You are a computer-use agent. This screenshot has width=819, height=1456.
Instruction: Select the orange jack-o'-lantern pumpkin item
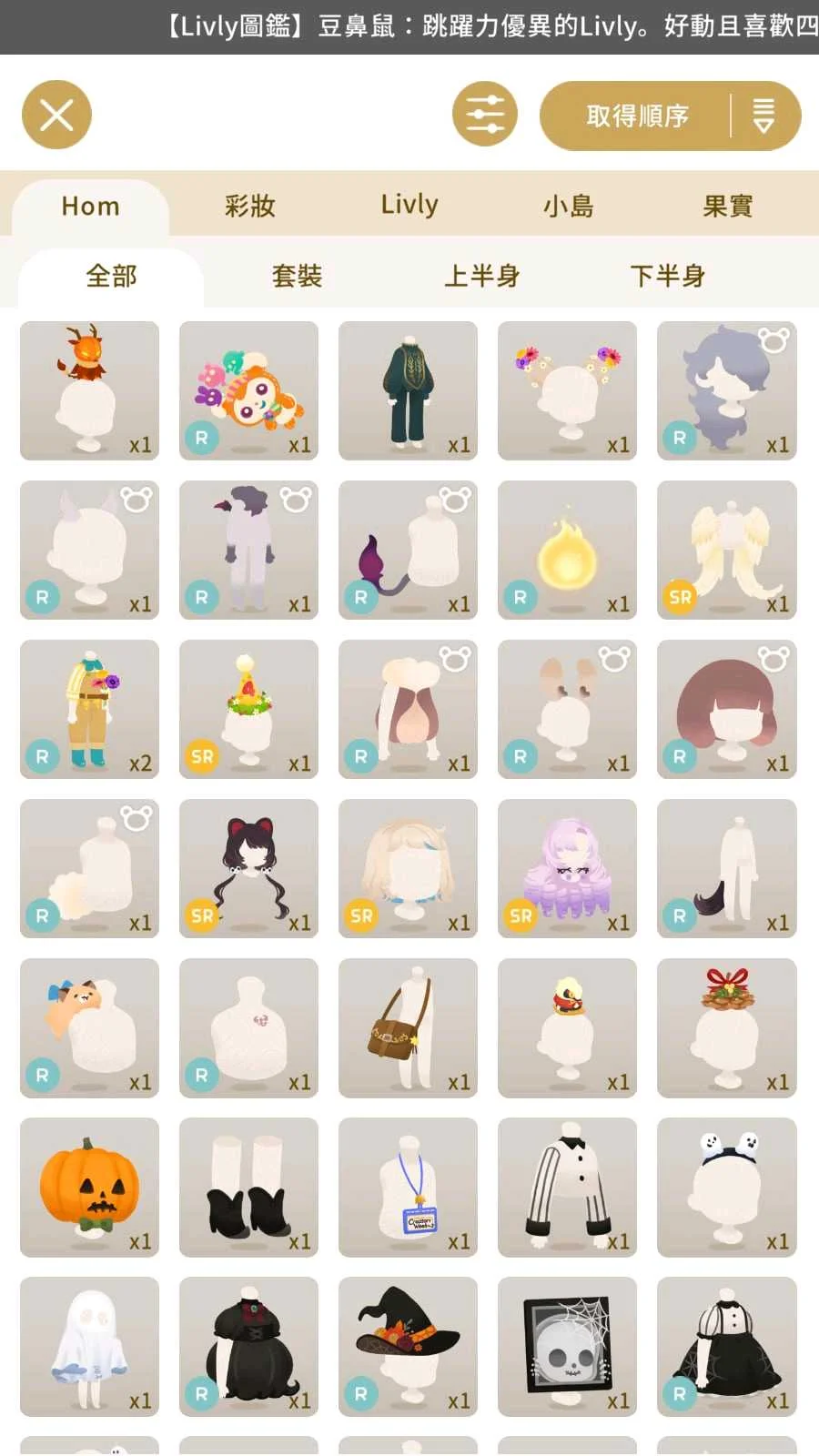coord(89,1187)
